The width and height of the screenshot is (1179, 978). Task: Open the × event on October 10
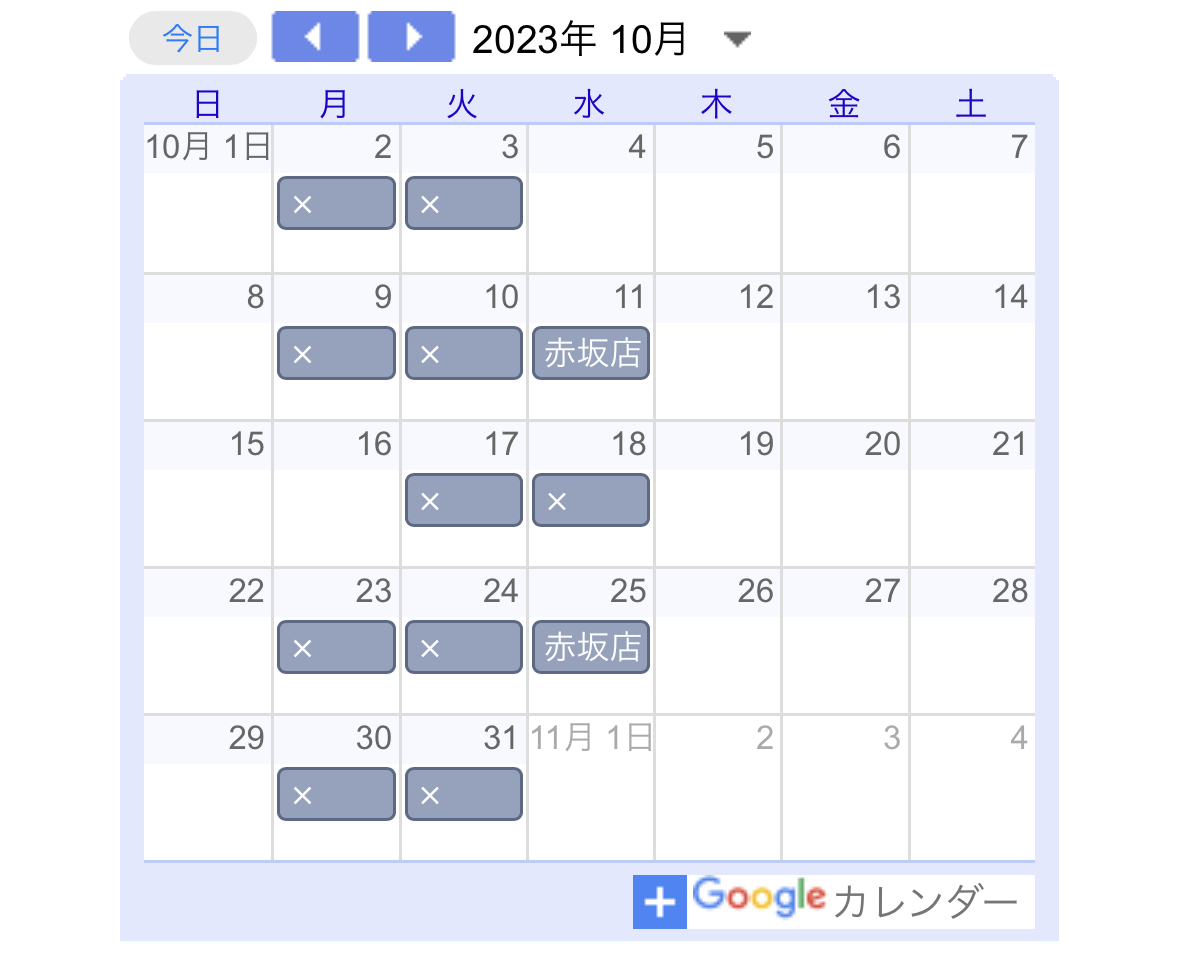(x=463, y=353)
